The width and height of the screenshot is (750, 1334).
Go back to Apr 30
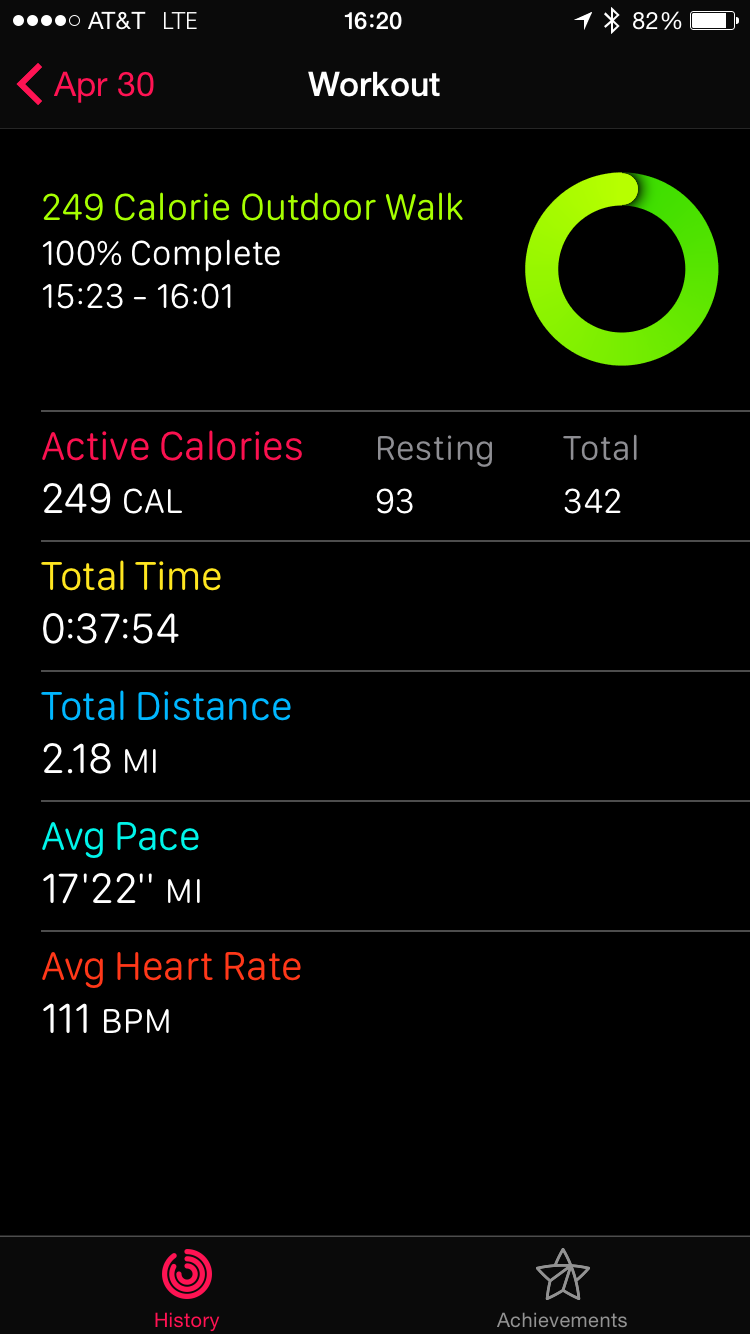pos(86,85)
